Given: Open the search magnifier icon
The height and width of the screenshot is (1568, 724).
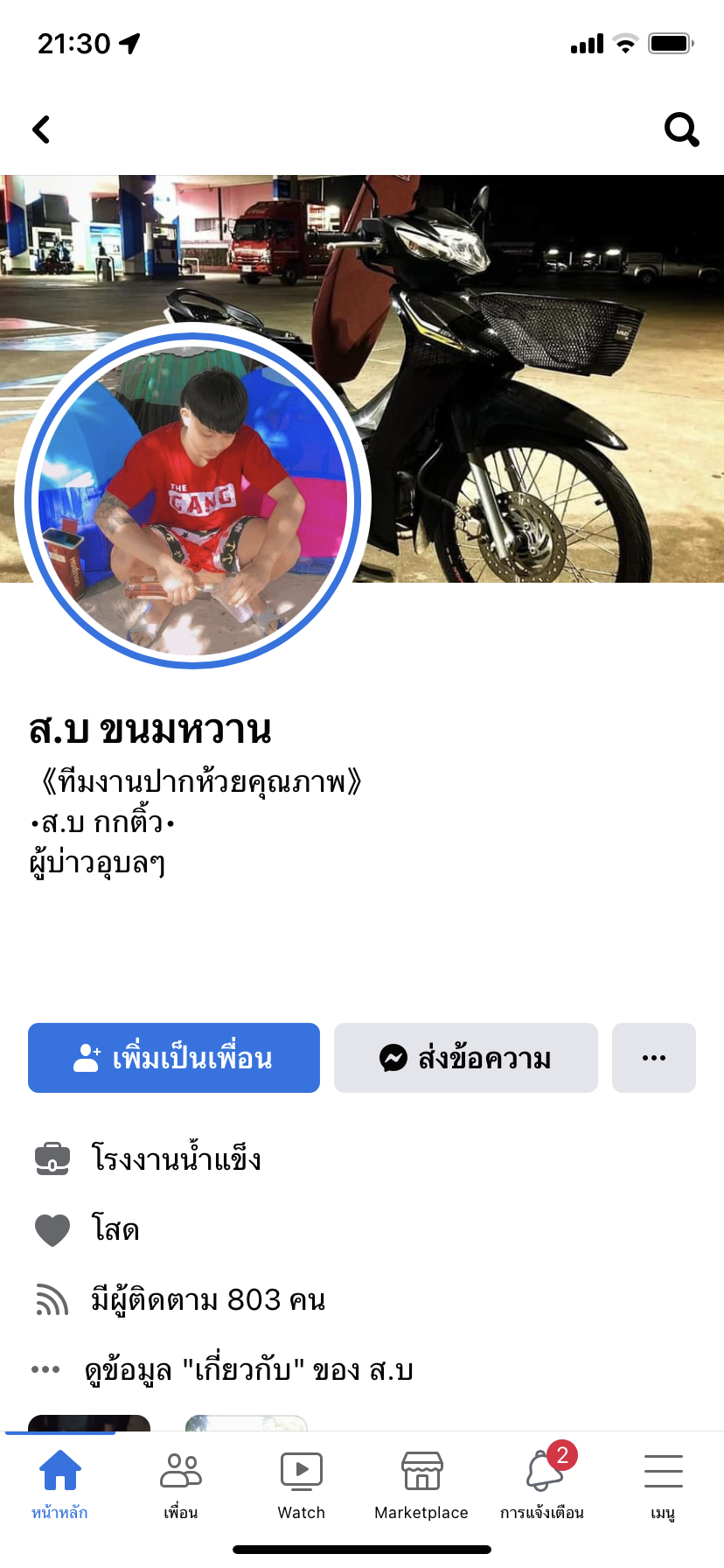Looking at the screenshot, I should click(681, 129).
